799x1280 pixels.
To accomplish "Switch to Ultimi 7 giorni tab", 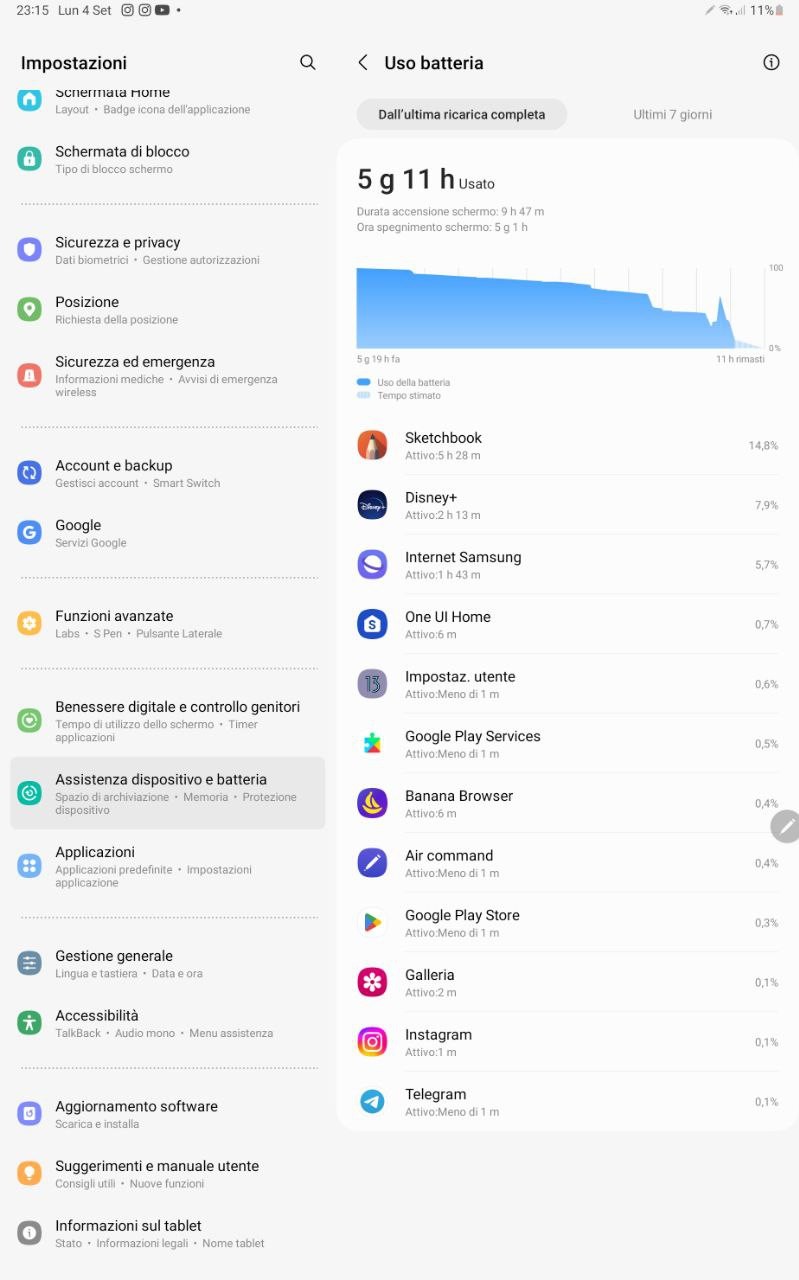I will click(673, 114).
